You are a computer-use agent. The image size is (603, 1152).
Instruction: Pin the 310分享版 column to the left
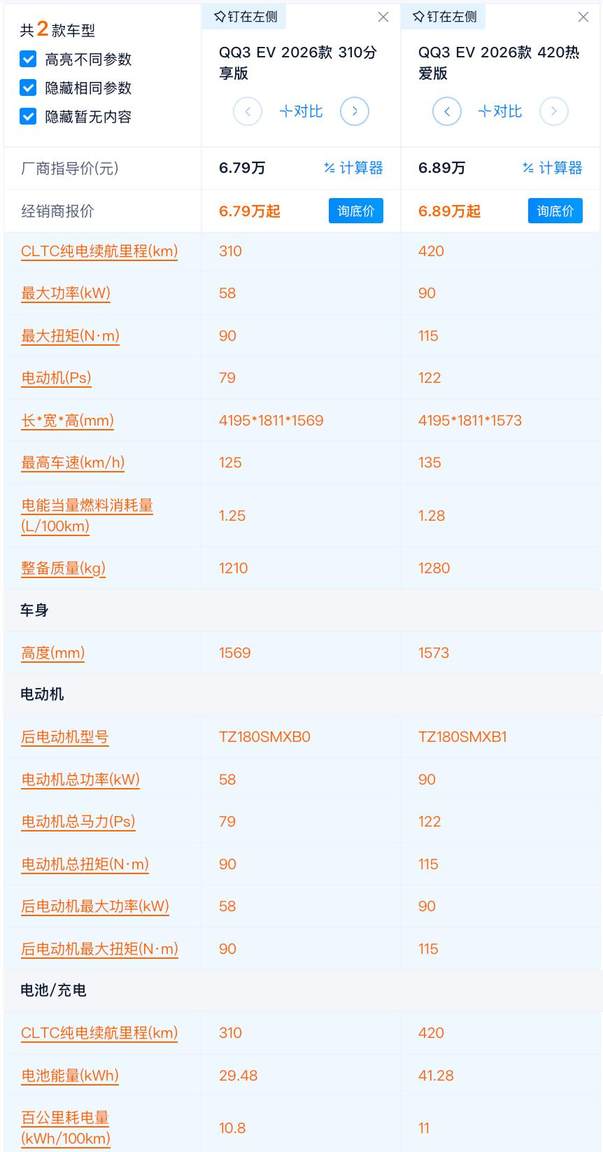pyautogui.click(x=246, y=17)
